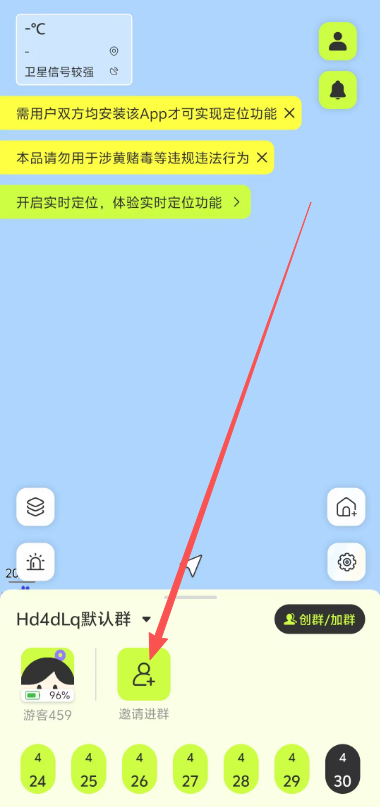Select date 4/26
Screen dimensions: 380x807
(x=140, y=769)
